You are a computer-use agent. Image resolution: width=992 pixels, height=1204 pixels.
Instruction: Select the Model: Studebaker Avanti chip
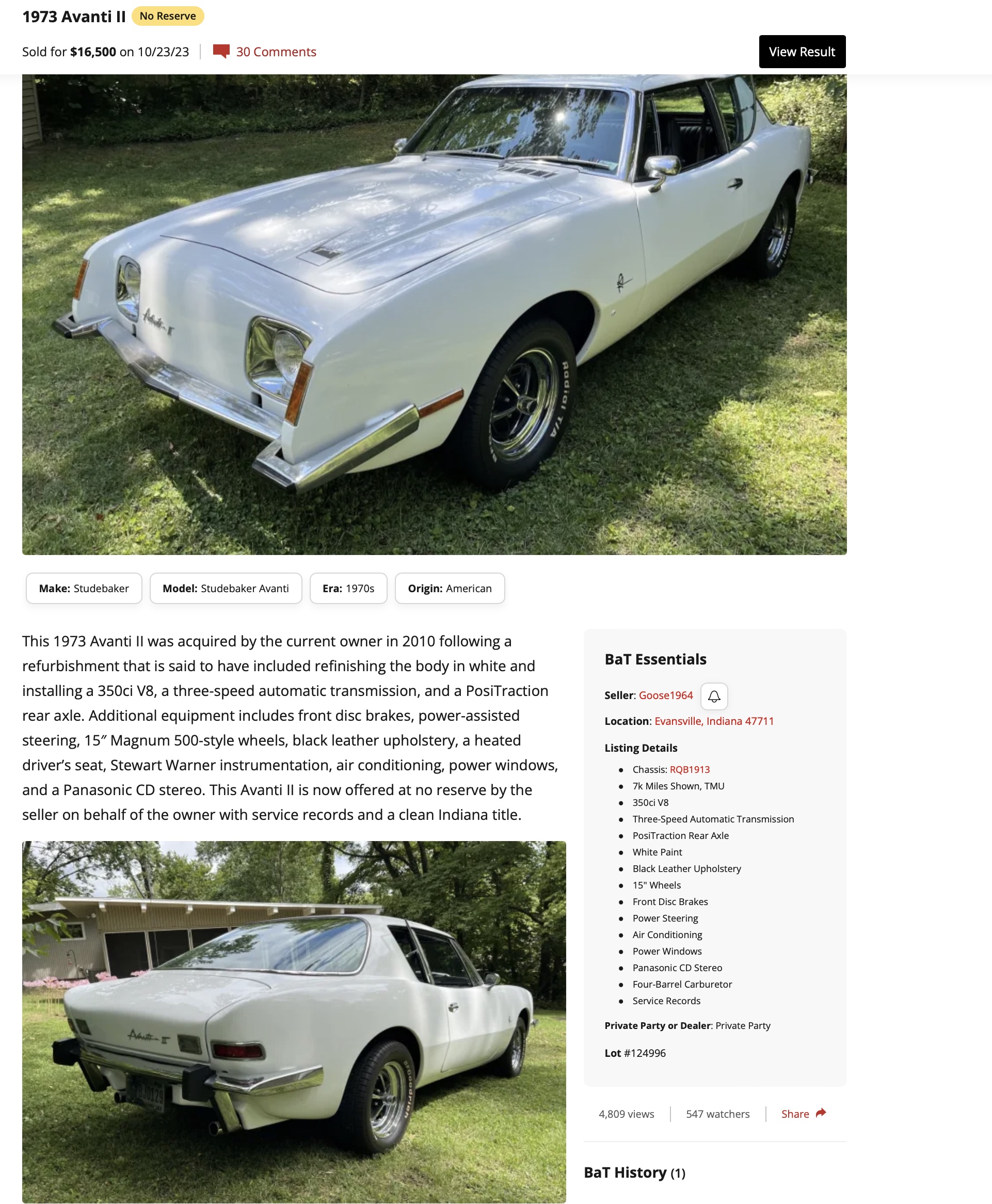tap(226, 588)
